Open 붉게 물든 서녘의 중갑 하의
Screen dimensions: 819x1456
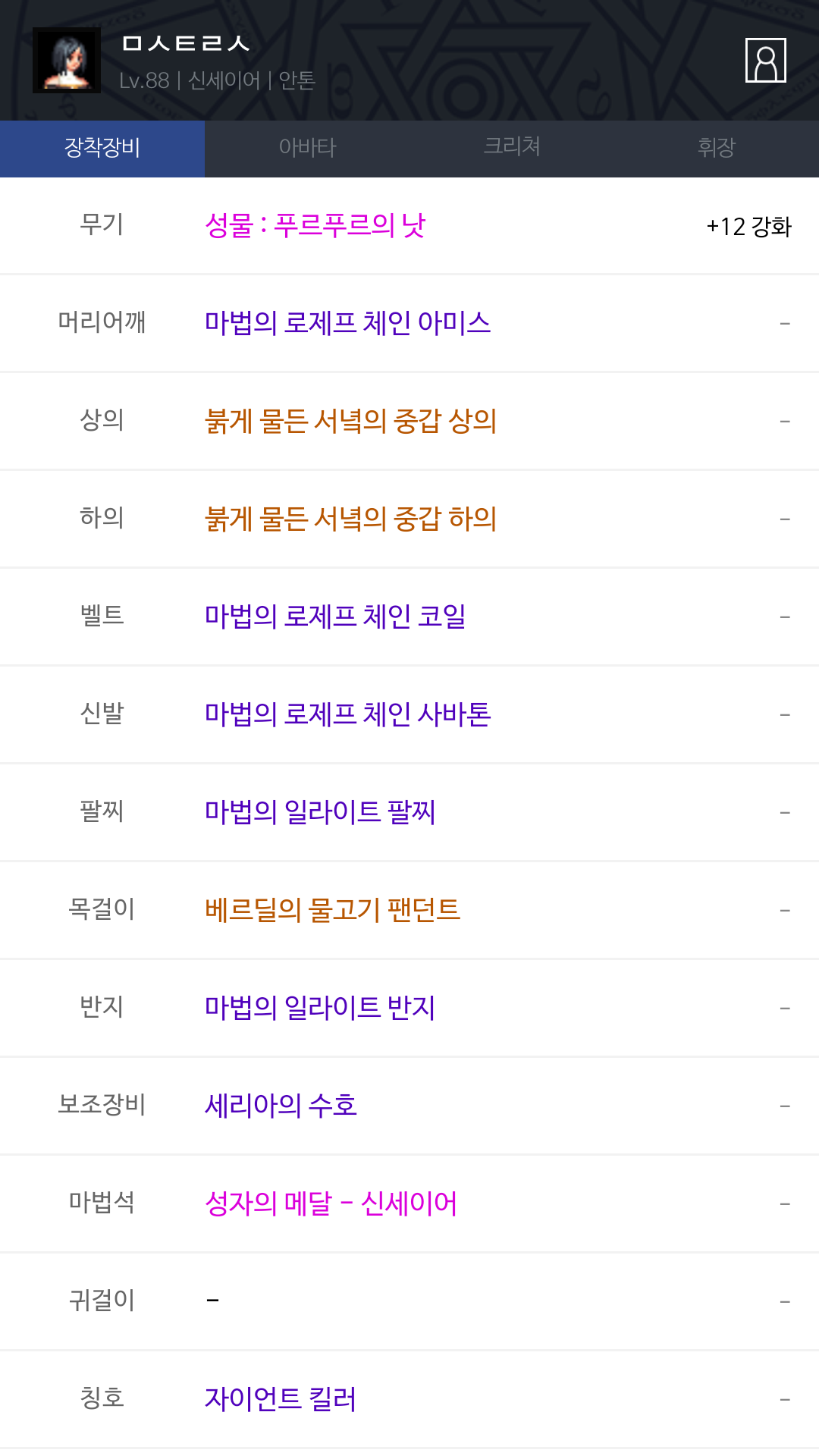click(x=350, y=519)
